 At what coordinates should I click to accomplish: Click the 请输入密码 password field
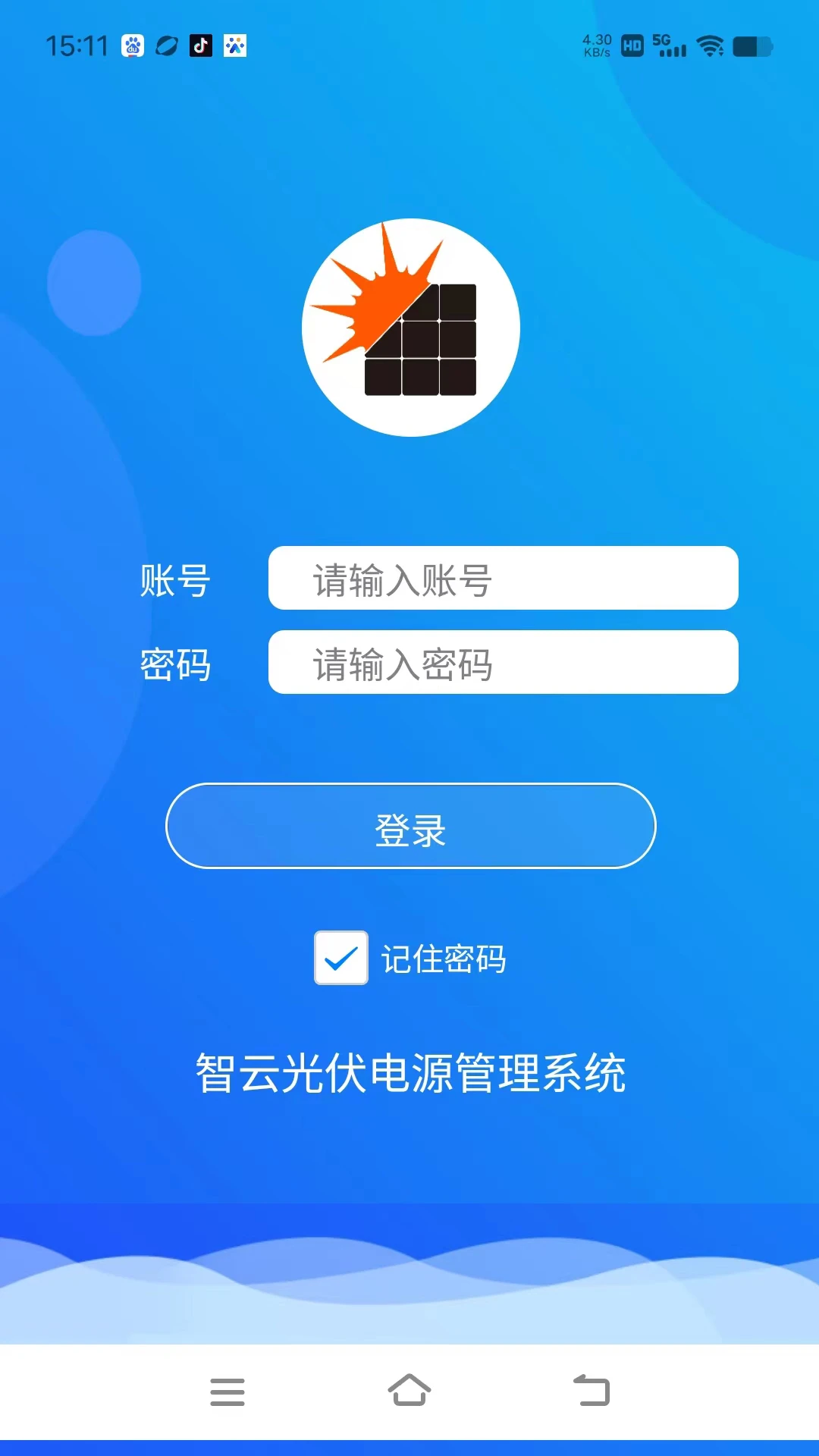point(503,662)
